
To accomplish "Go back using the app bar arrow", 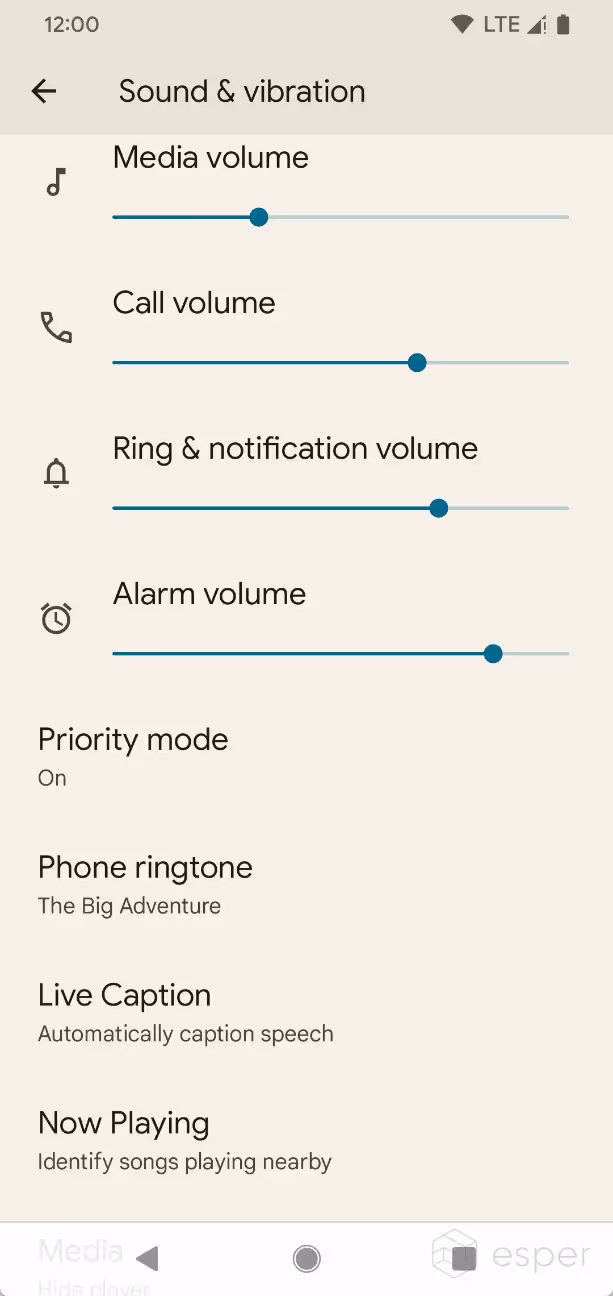I will pos(44,91).
